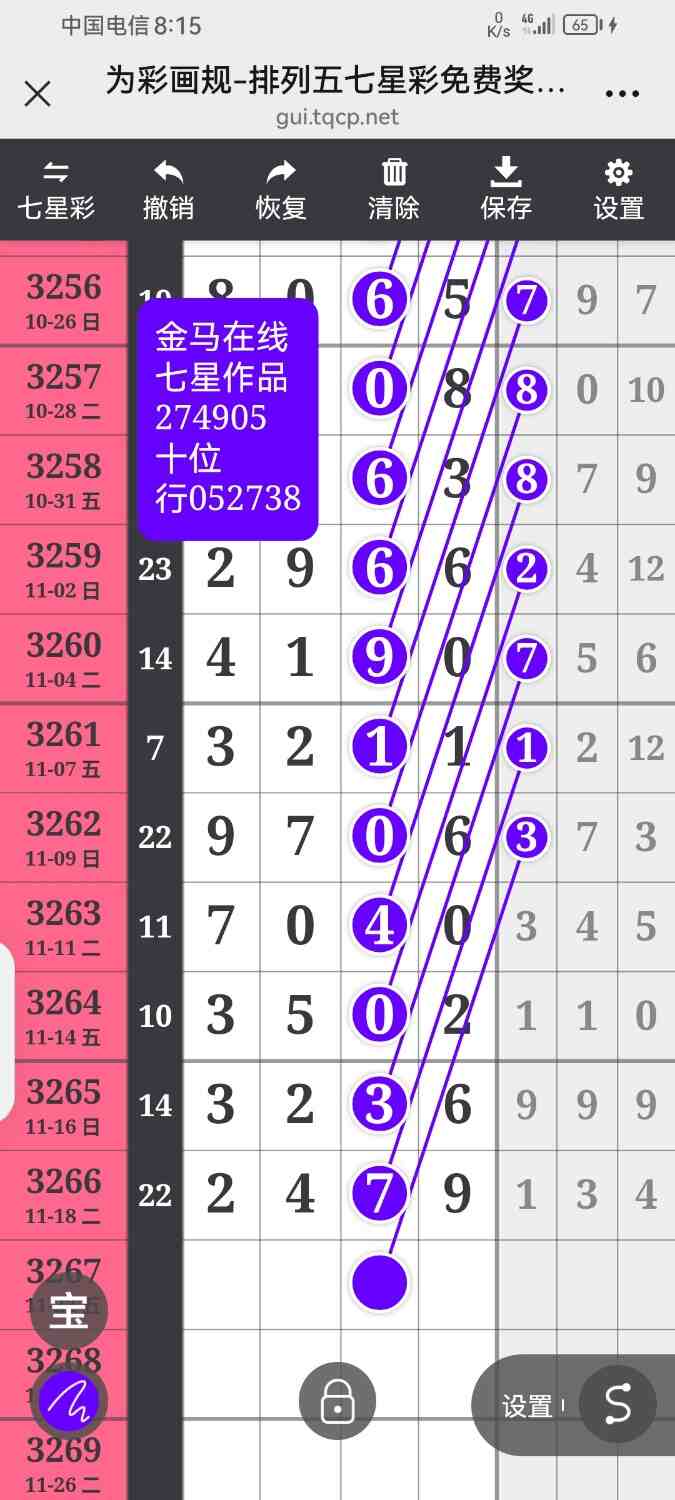Close the web page with X

(37, 94)
